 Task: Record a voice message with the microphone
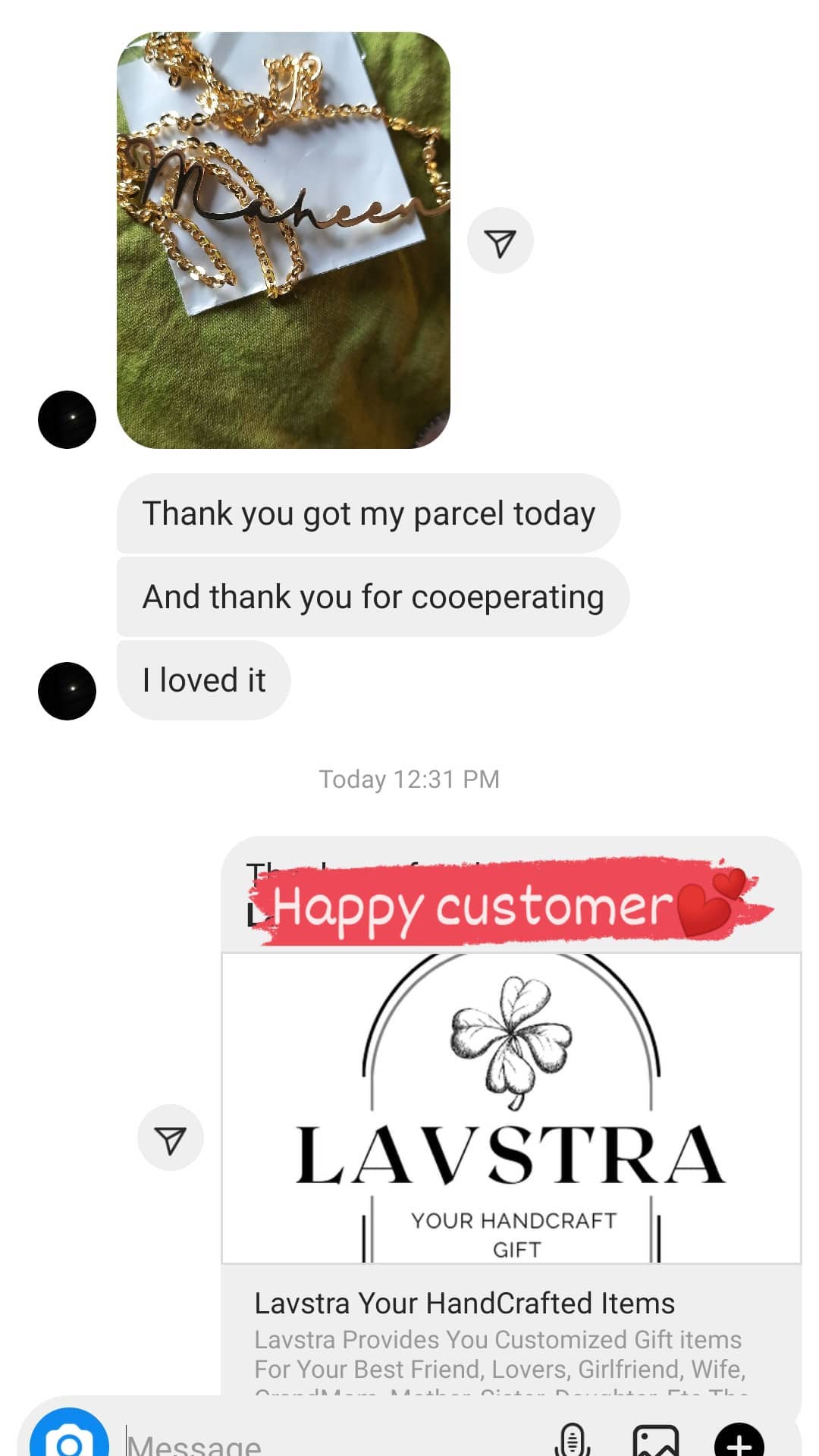(573, 1439)
